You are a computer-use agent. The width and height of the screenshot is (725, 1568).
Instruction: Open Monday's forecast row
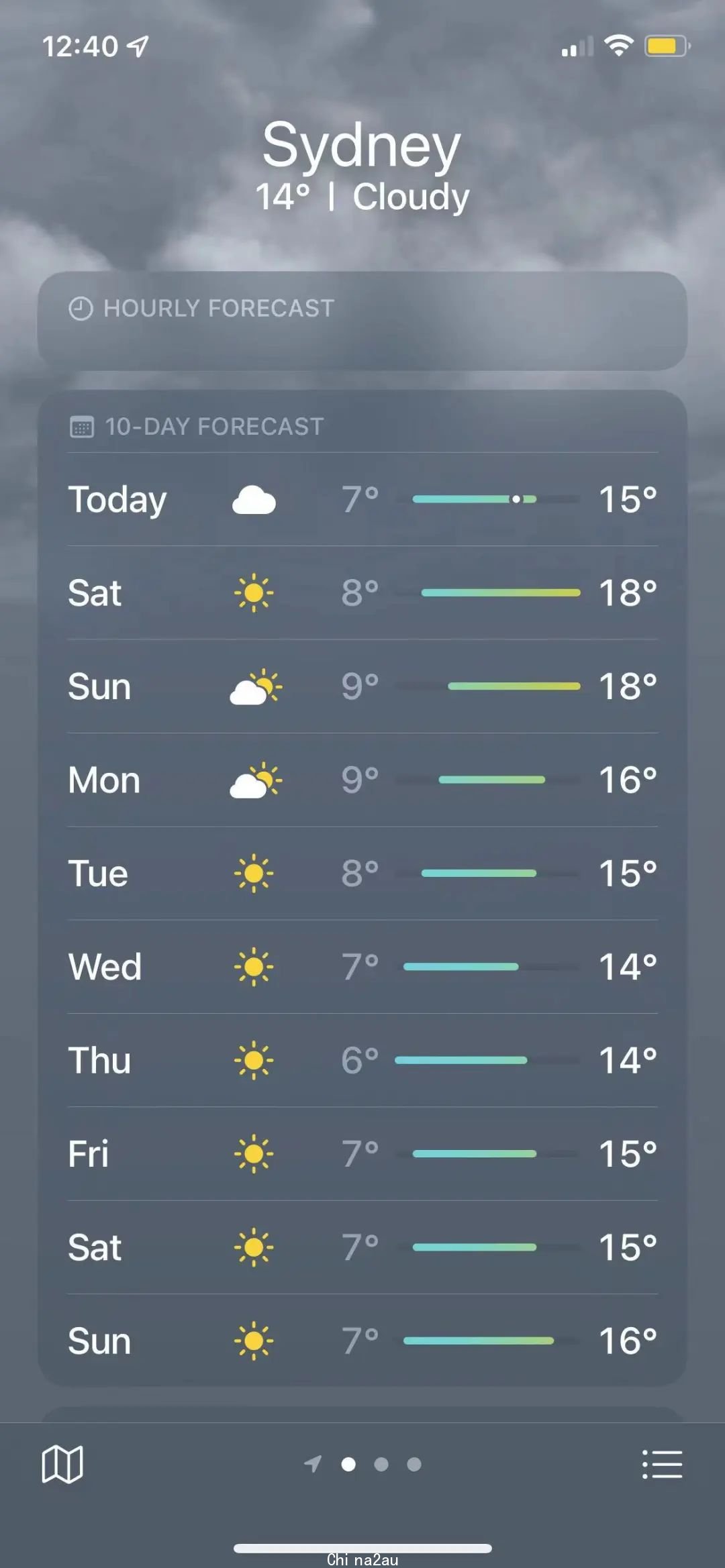362,780
